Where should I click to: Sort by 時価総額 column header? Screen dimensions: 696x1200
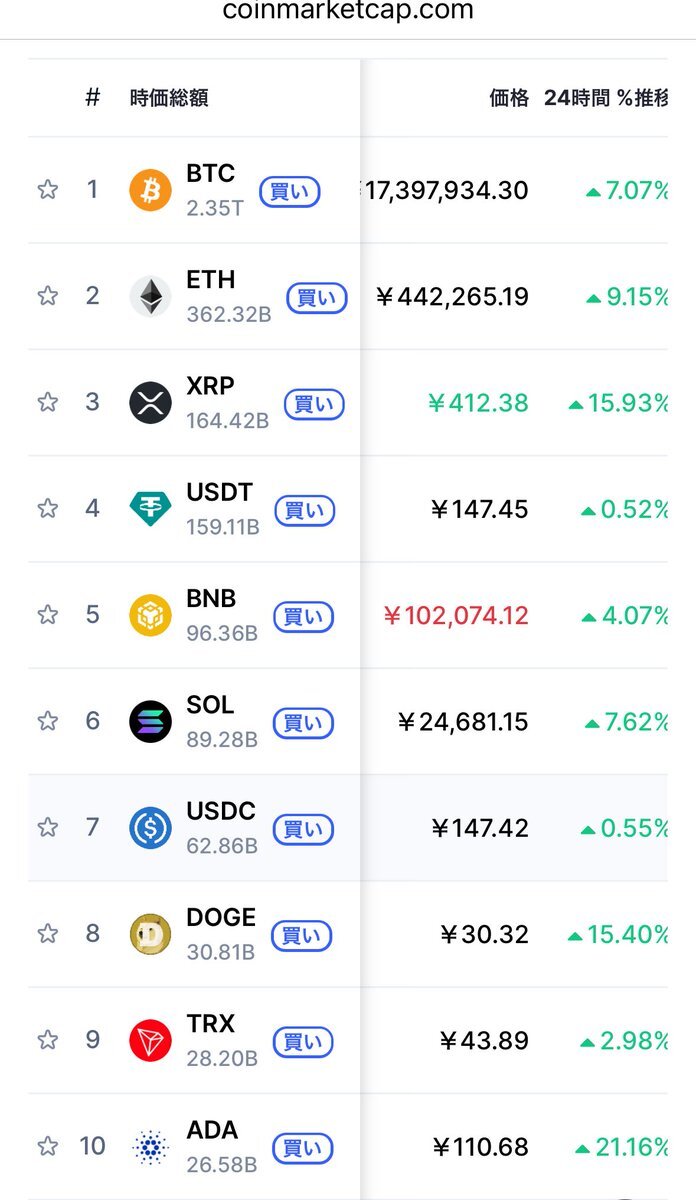169,98
